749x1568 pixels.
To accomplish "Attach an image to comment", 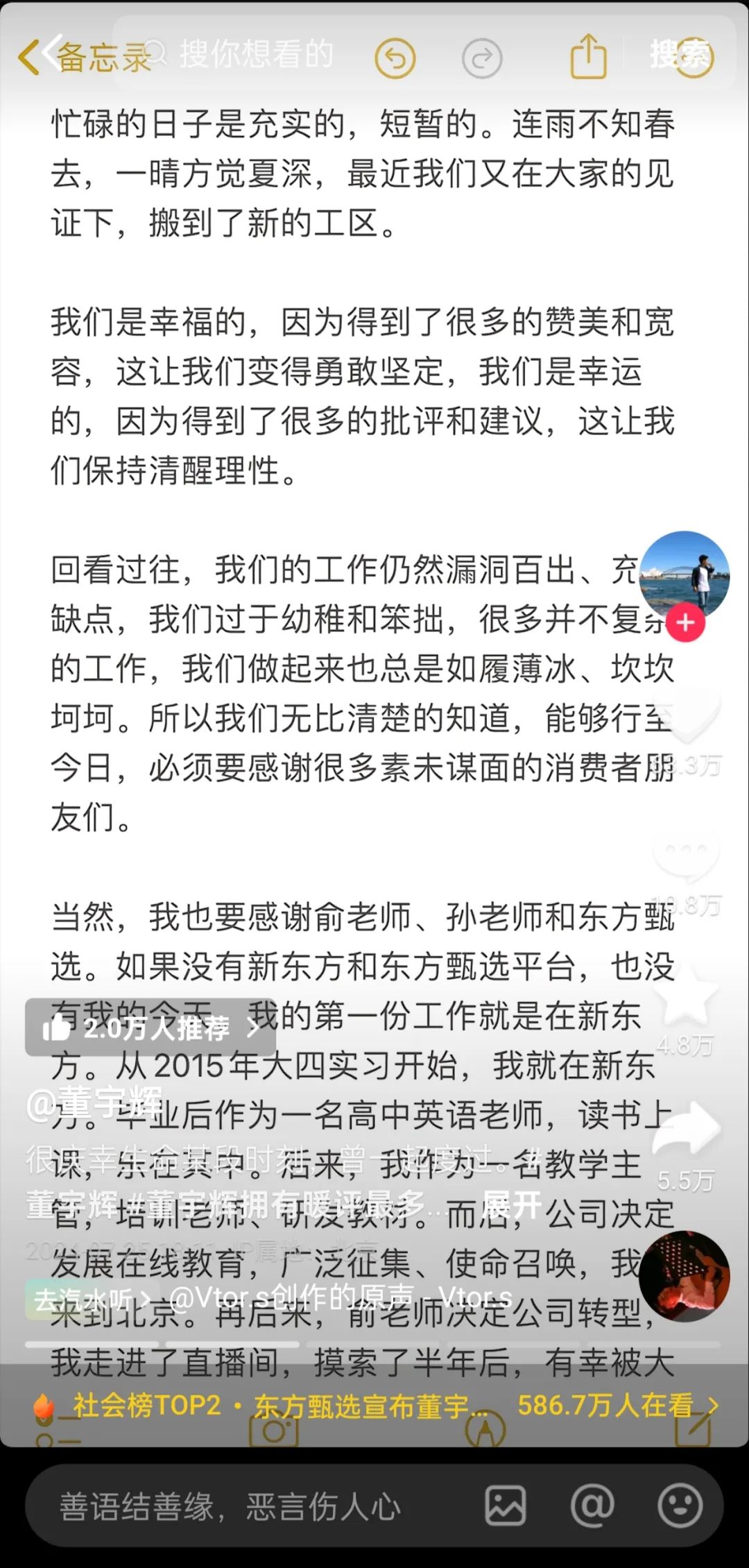I will pyautogui.click(x=505, y=1506).
